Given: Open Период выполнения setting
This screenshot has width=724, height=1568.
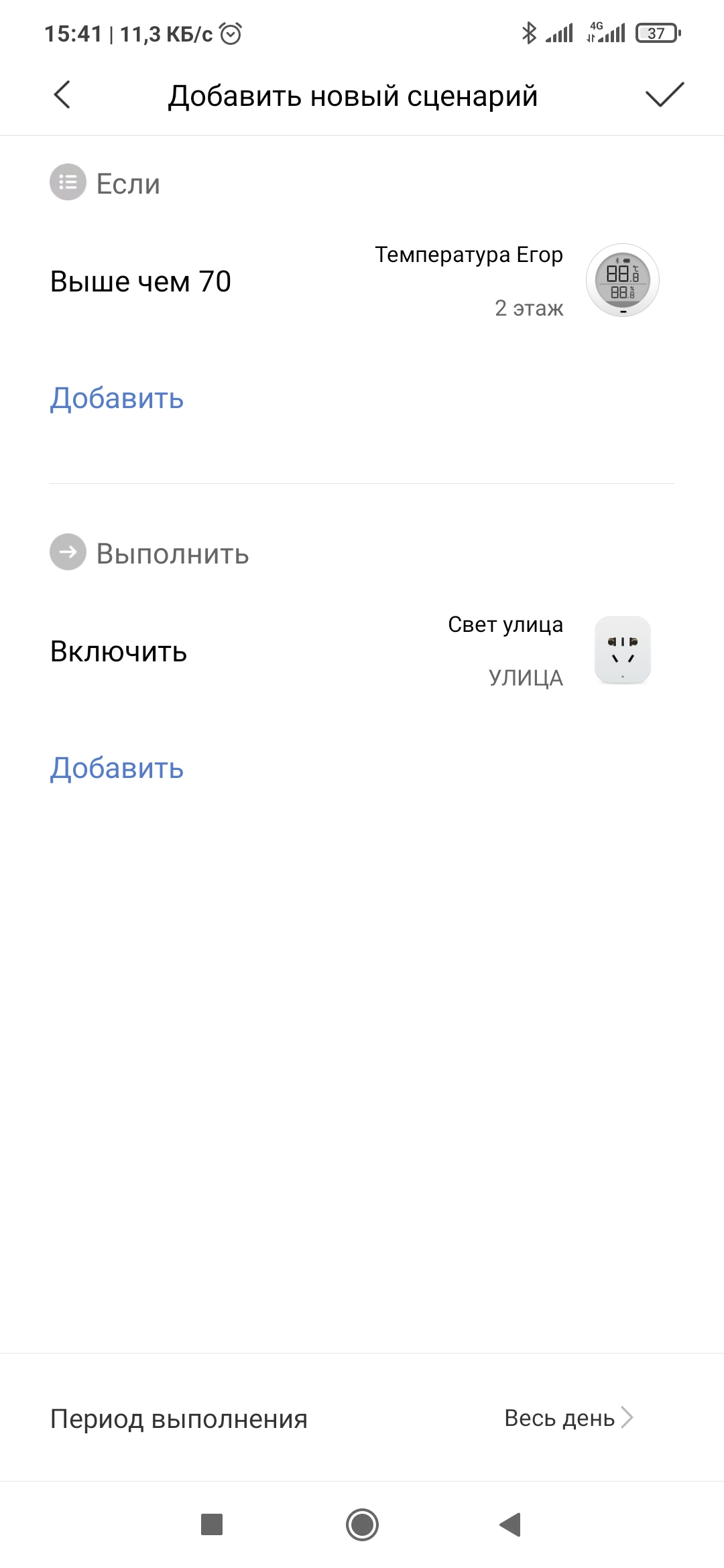Looking at the screenshot, I should 362,1418.
